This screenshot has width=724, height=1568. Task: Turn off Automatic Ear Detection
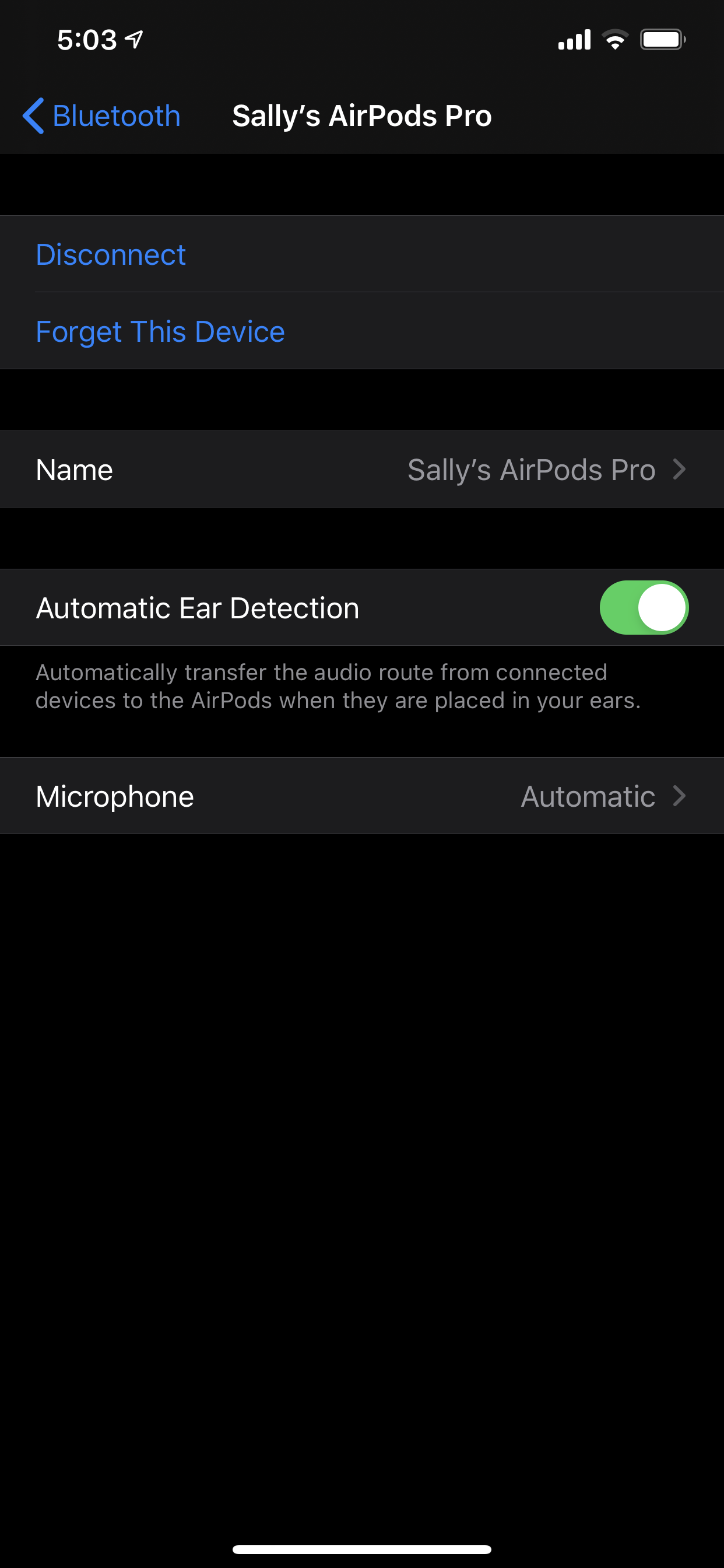pos(643,607)
